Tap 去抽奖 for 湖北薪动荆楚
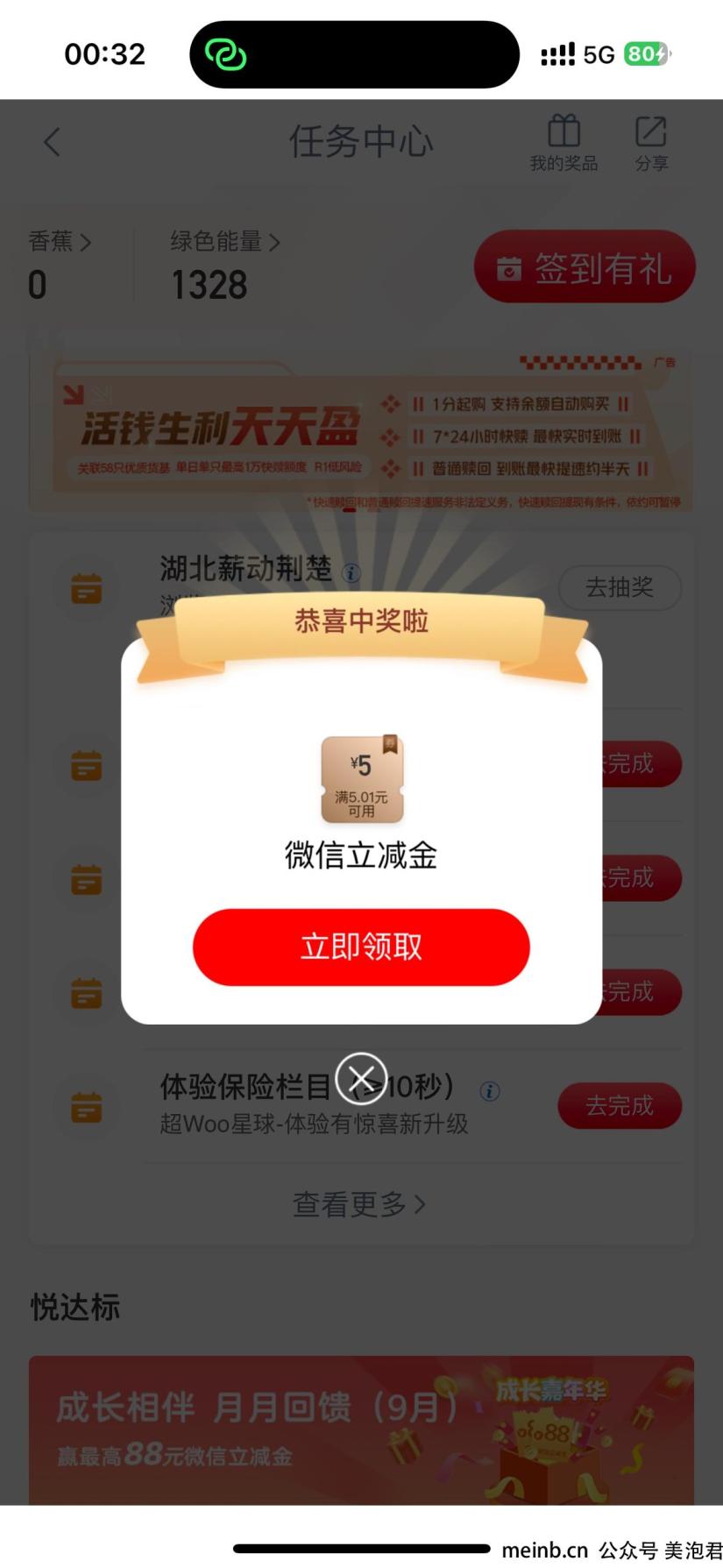The width and height of the screenshot is (723, 1568). [x=620, y=587]
